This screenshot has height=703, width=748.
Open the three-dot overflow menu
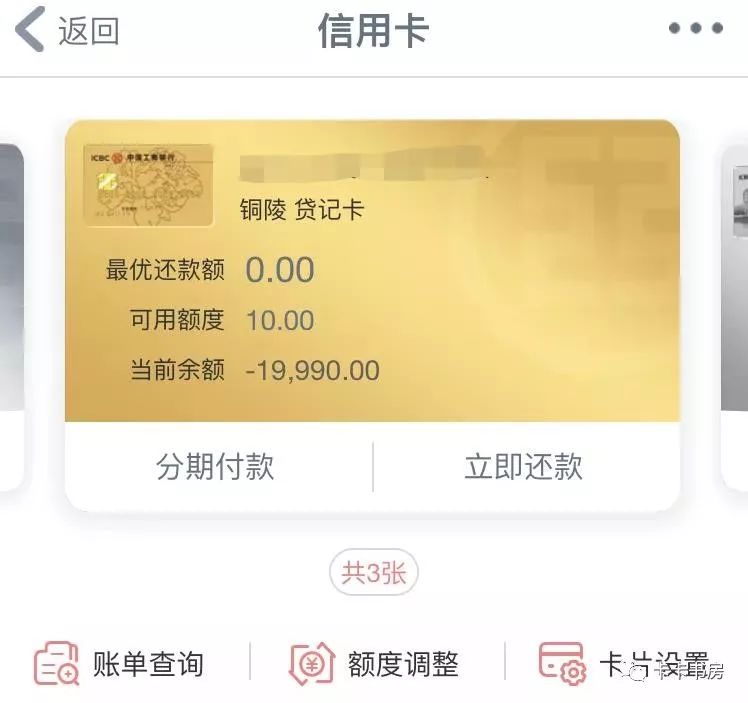point(695,29)
